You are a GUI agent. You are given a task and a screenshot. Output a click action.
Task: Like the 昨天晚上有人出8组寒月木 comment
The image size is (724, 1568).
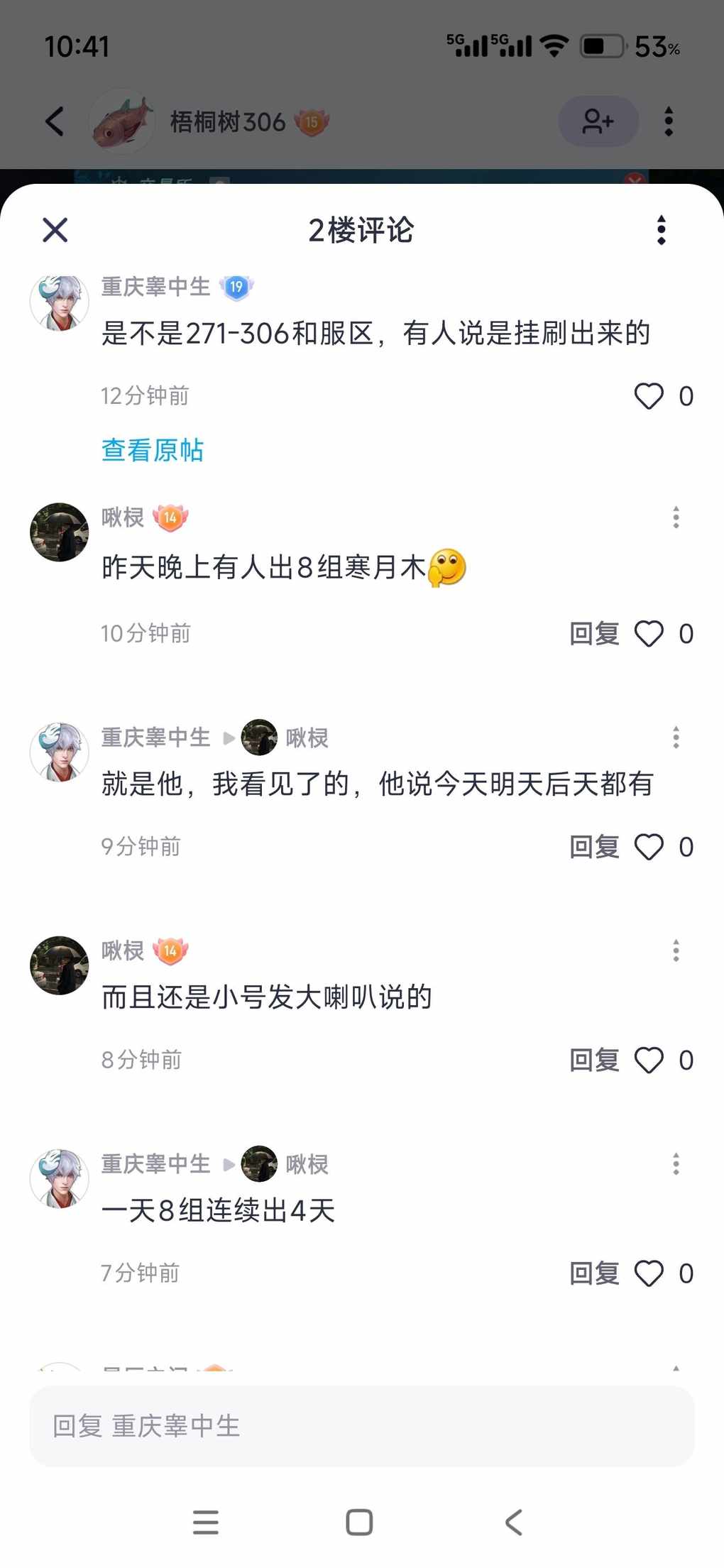(648, 634)
